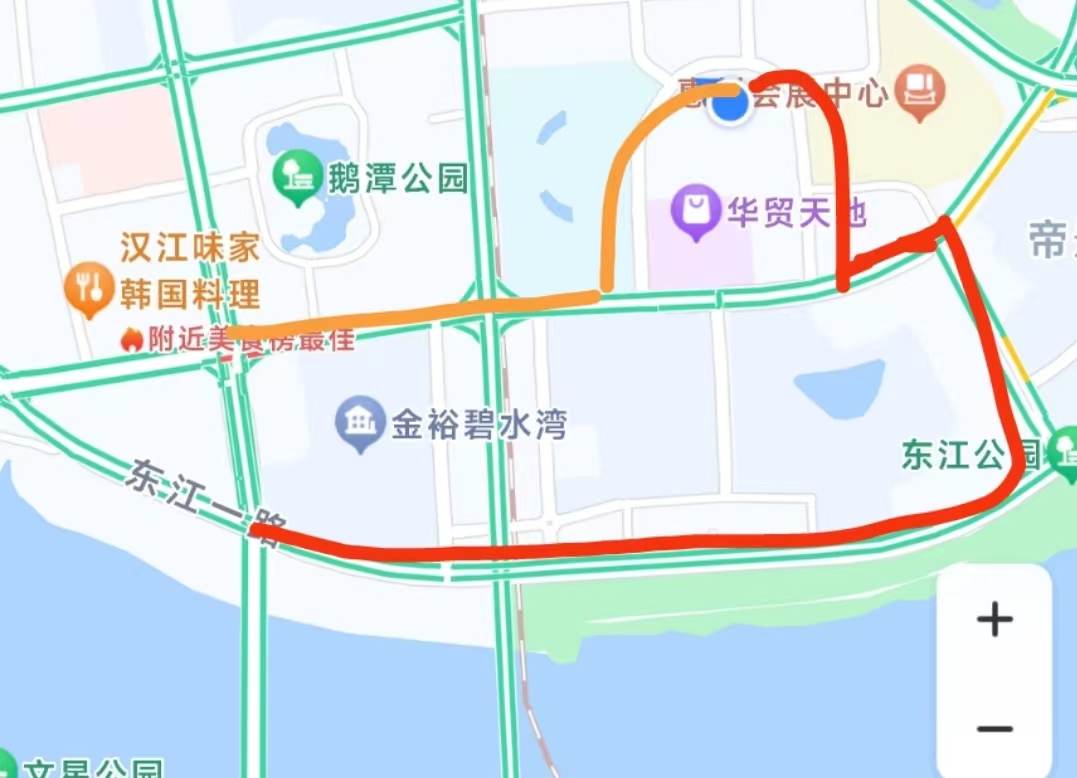
Task: Open the 华贸天地 shopping marker
Action: tap(696, 212)
